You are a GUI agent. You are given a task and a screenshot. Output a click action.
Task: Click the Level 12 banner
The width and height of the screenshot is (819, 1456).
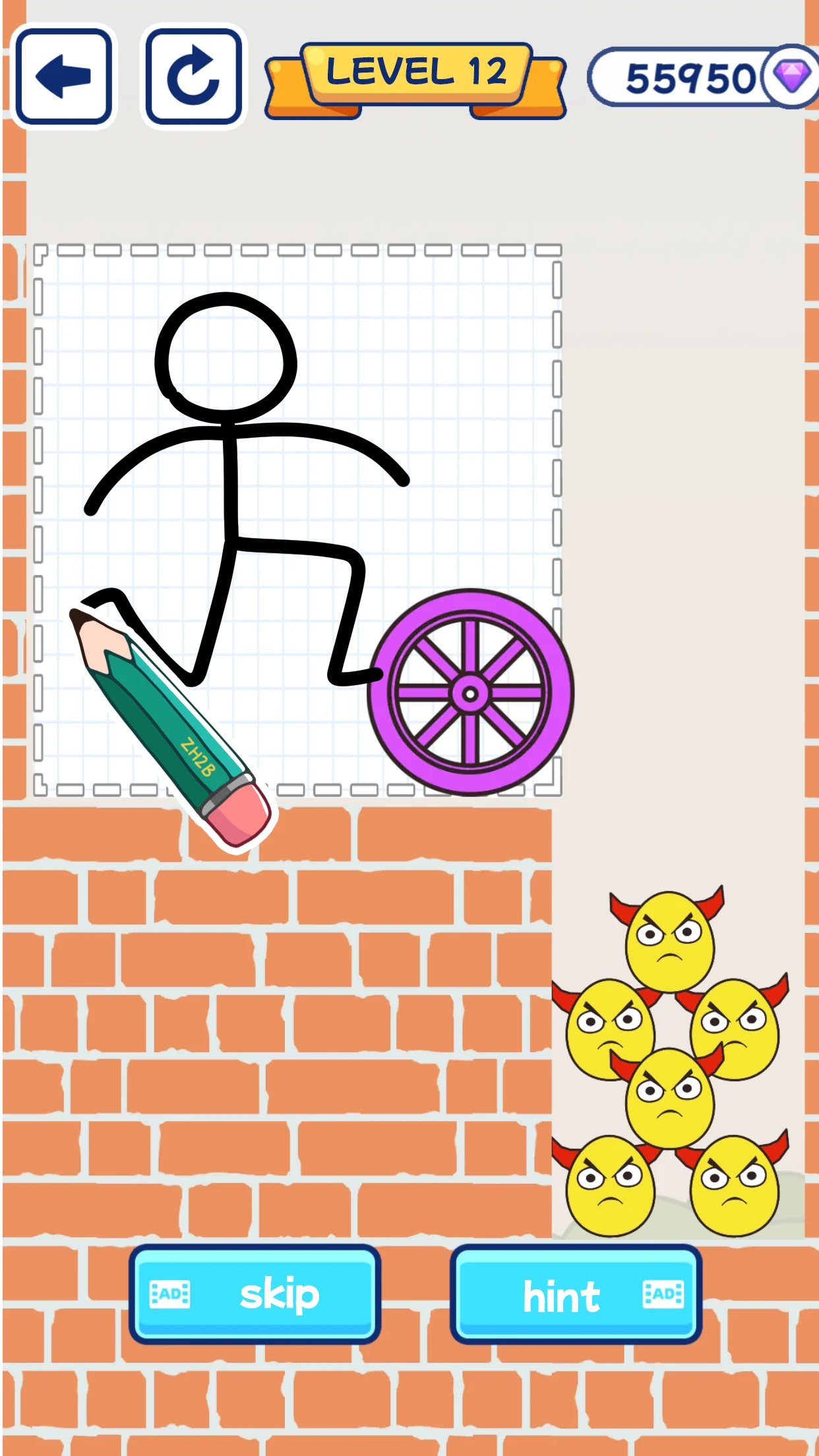(415, 75)
